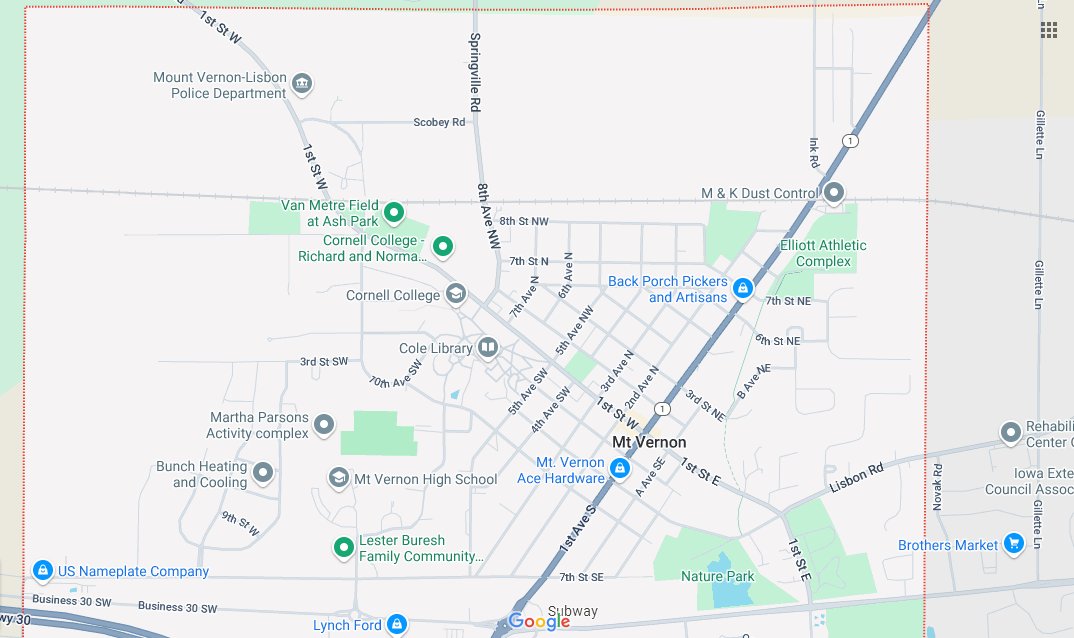Tap Bunch Heating and Cooling marker
Viewport: 1074px width, 638px height.
point(263,473)
